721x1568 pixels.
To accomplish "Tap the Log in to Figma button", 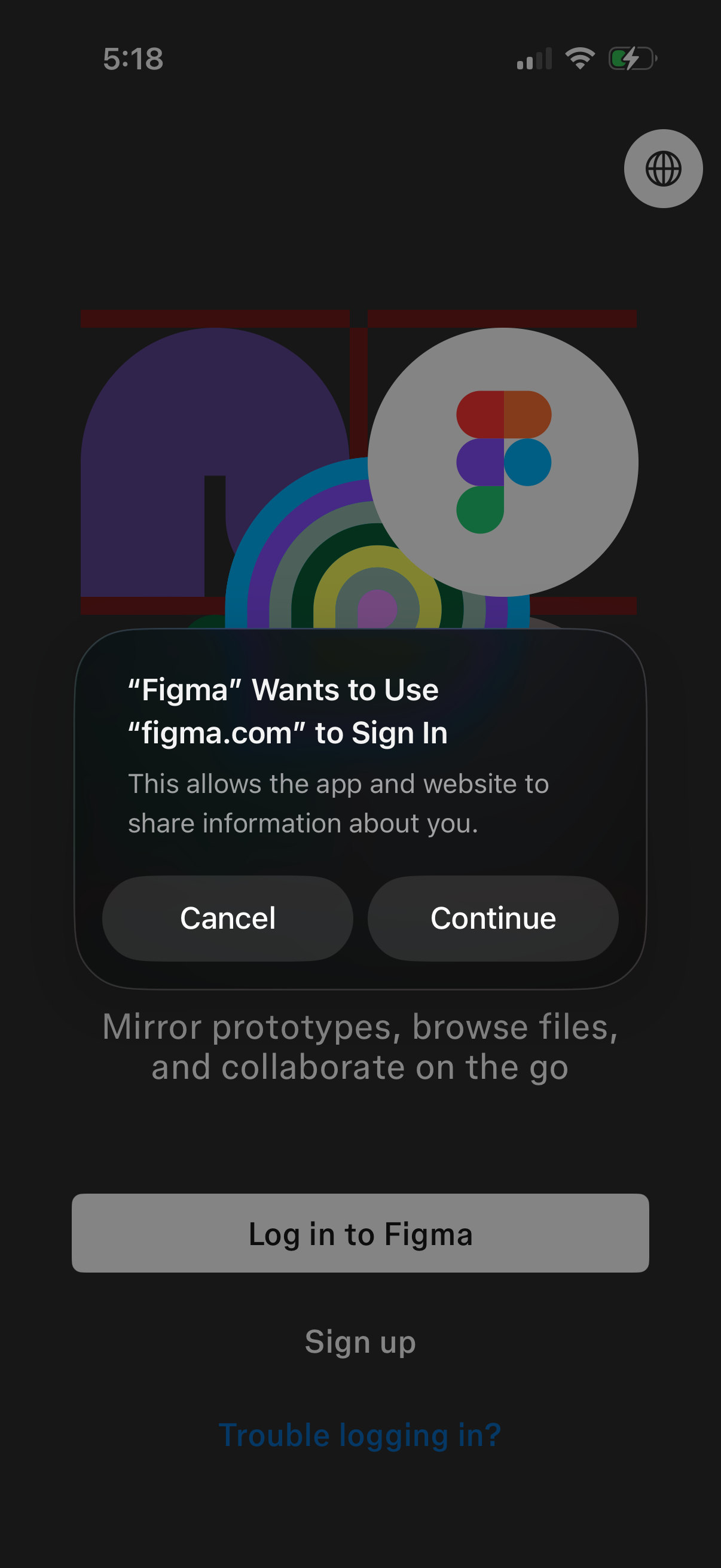I will pyautogui.click(x=360, y=1233).
